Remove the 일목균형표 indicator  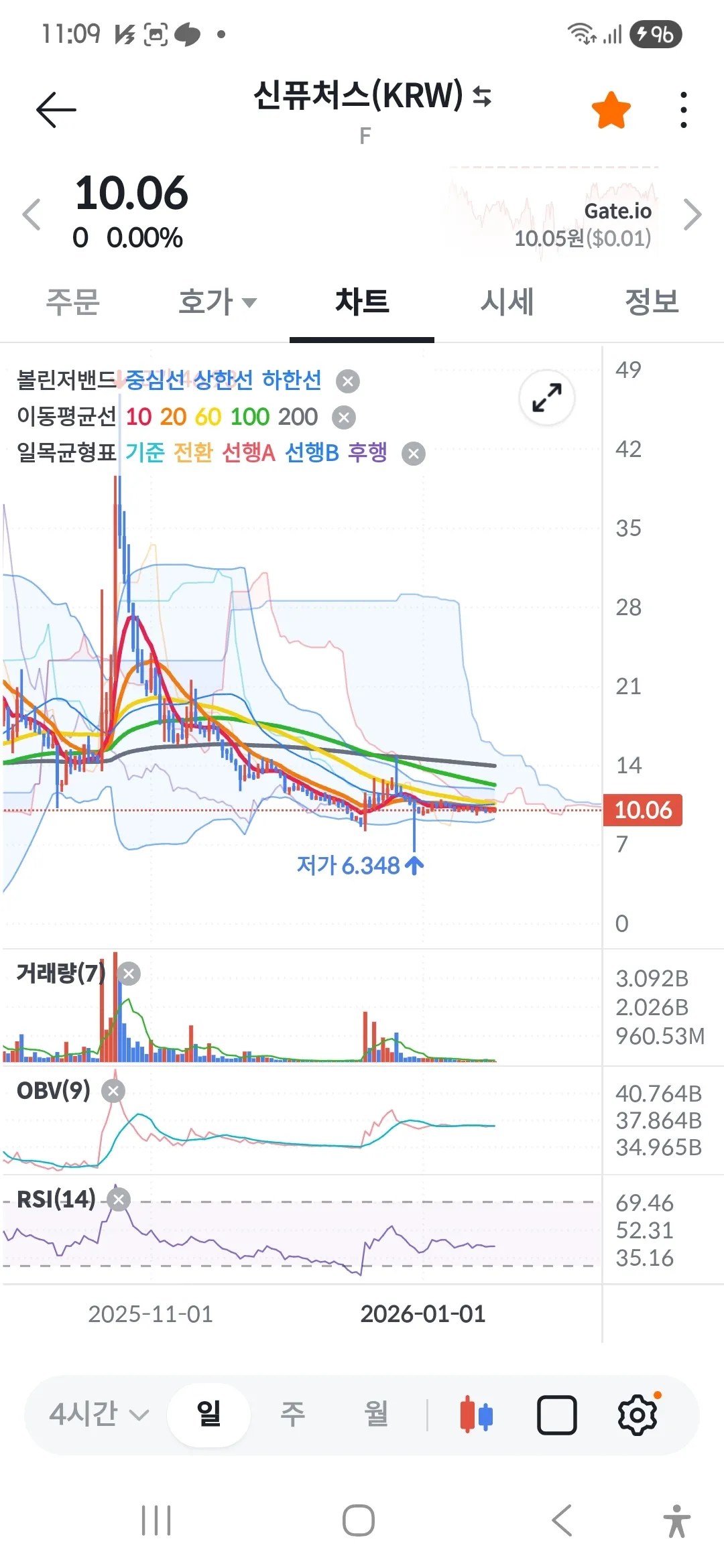414,454
